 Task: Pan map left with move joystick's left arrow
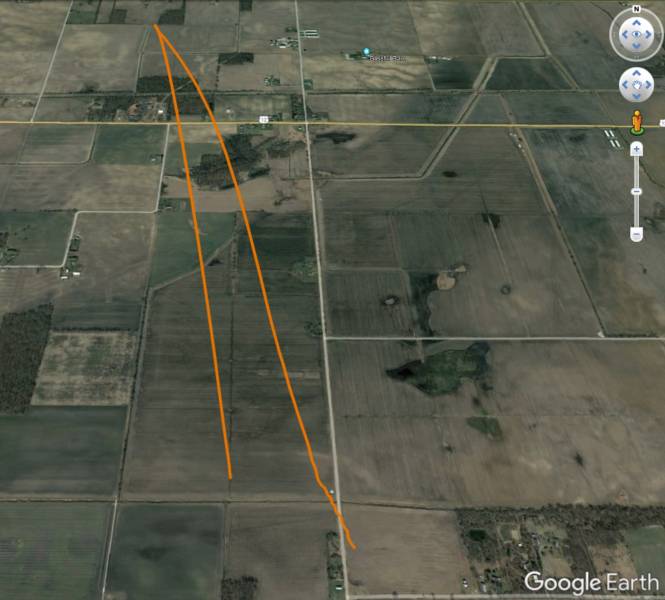[x=626, y=84]
